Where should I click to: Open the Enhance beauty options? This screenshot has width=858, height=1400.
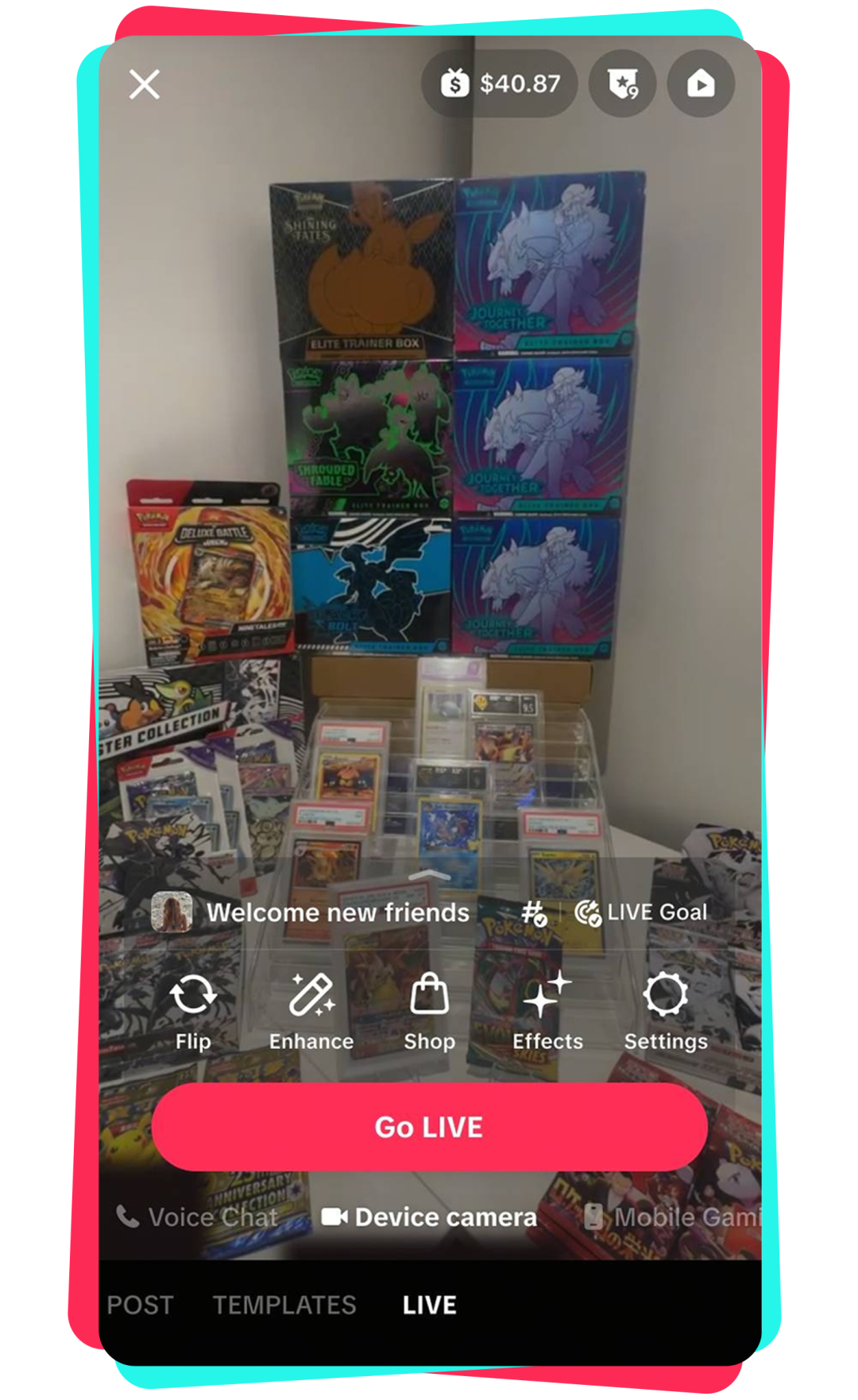point(311,1010)
